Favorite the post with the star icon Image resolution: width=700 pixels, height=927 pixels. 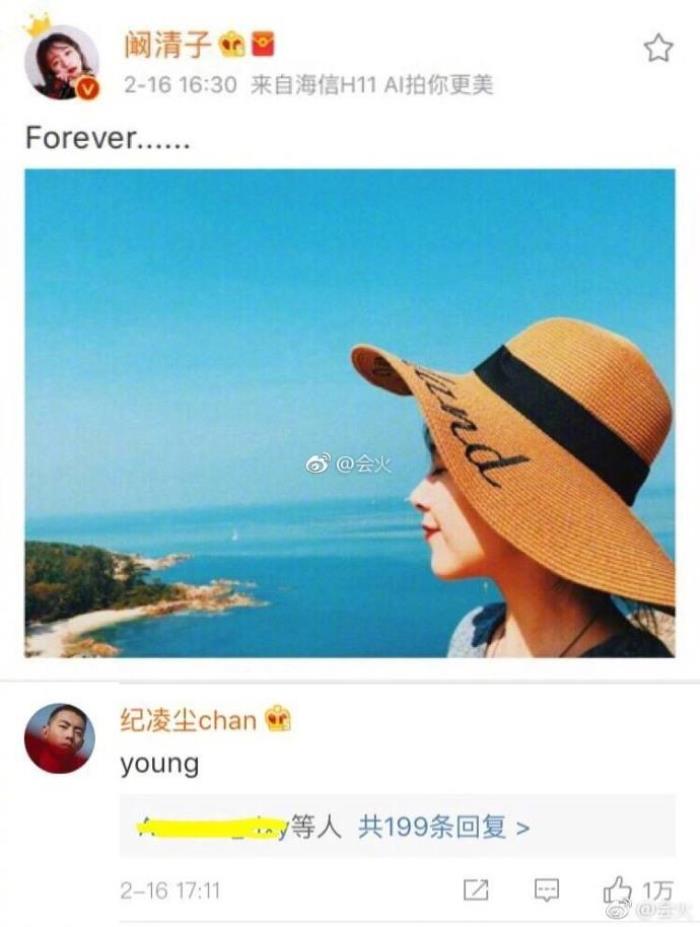click(657, 48)
